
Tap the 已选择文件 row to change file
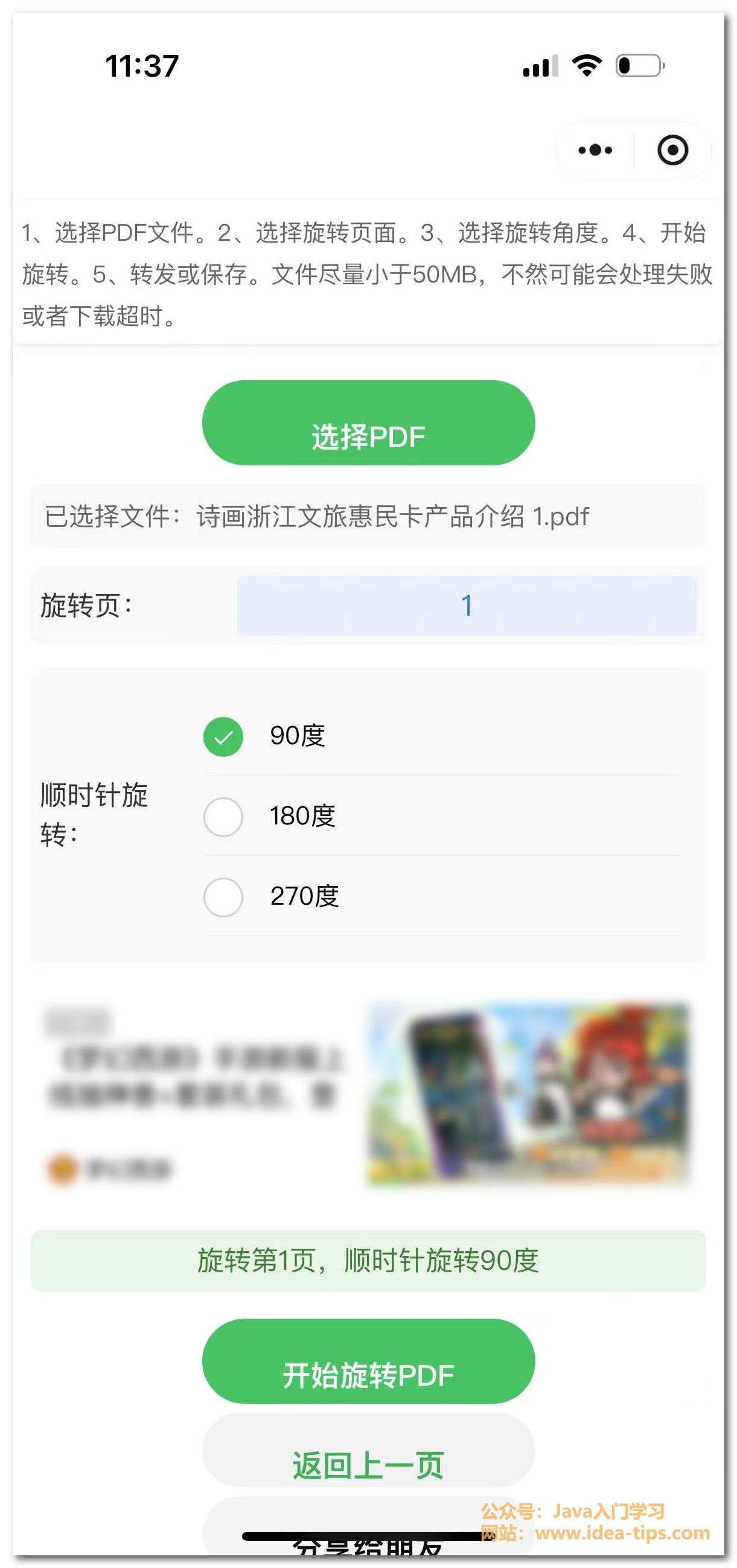368,516
